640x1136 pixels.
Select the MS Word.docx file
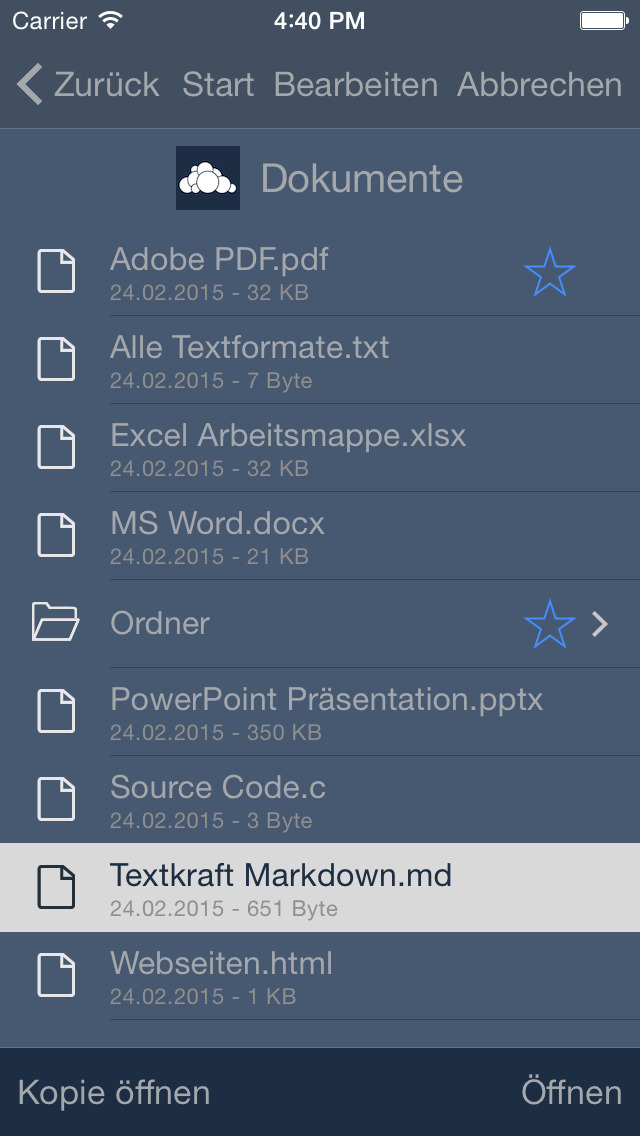(x=320, y=536)
